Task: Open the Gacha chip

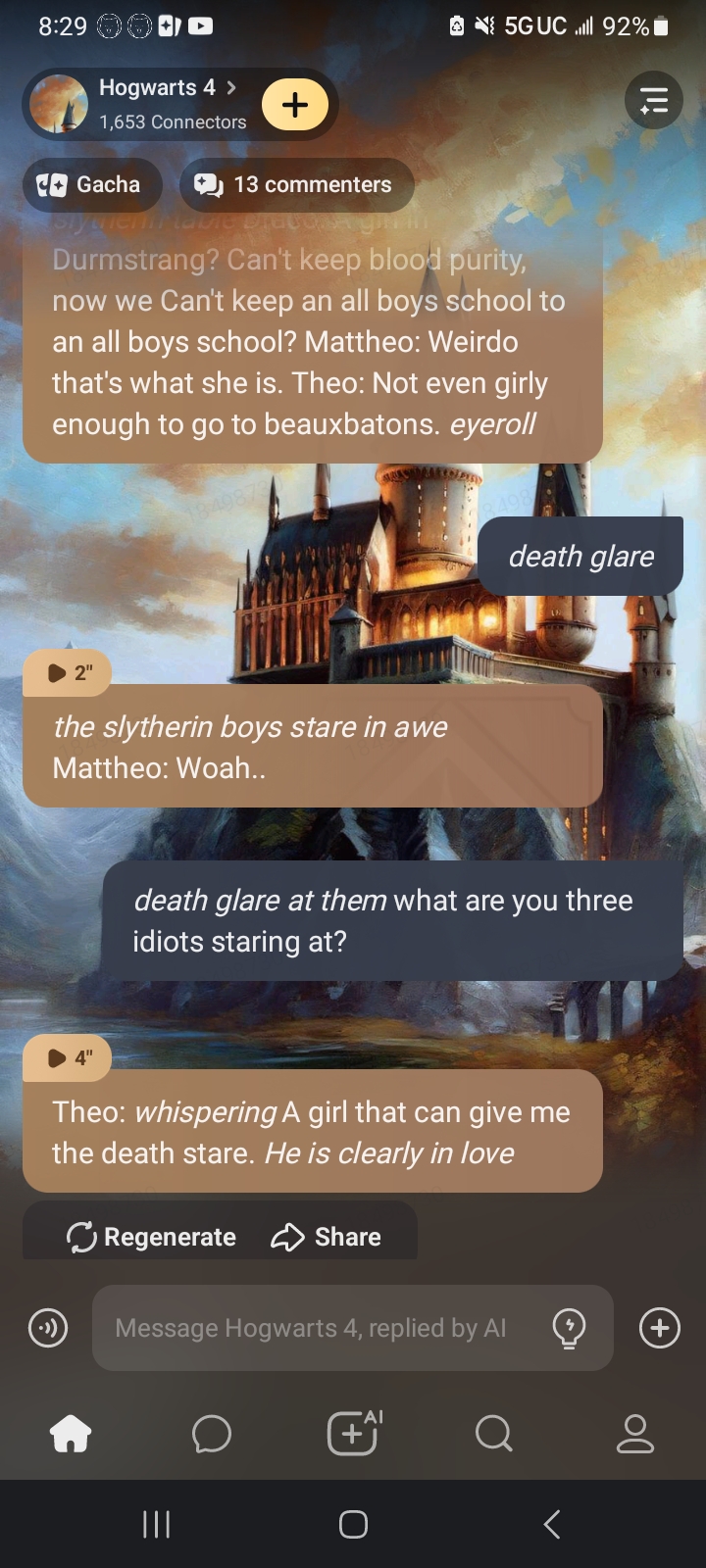Action: [91, 185]
